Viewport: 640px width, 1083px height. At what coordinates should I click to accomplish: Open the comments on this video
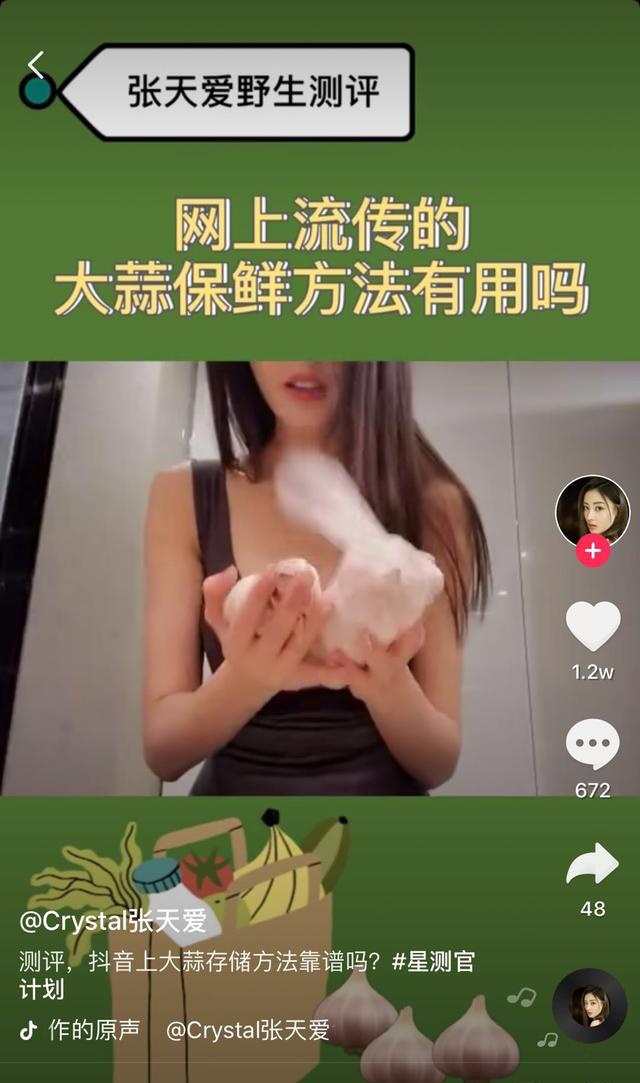click(x=593, y=745)
